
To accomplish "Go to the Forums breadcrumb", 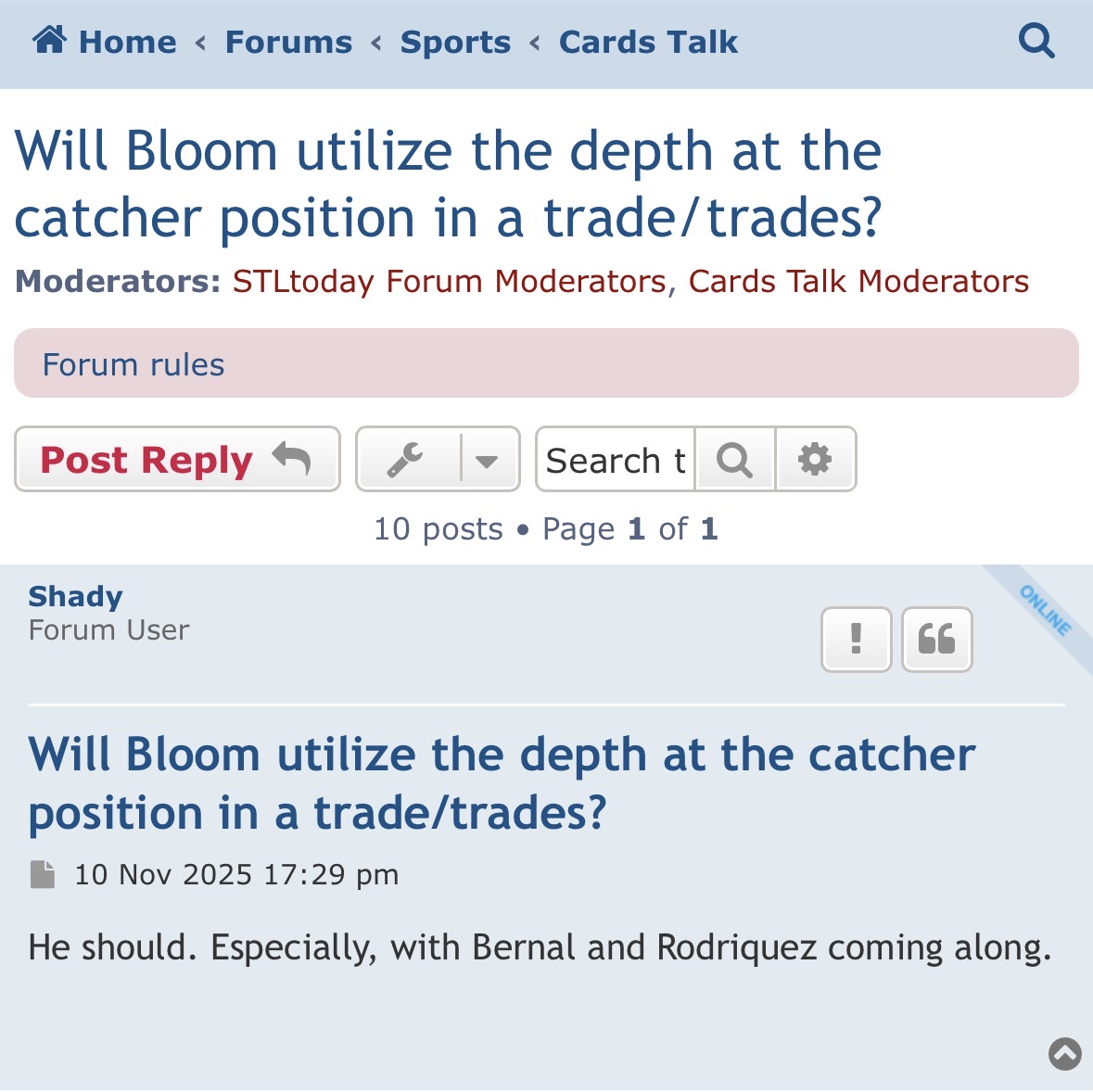I will tap(288, 42).
